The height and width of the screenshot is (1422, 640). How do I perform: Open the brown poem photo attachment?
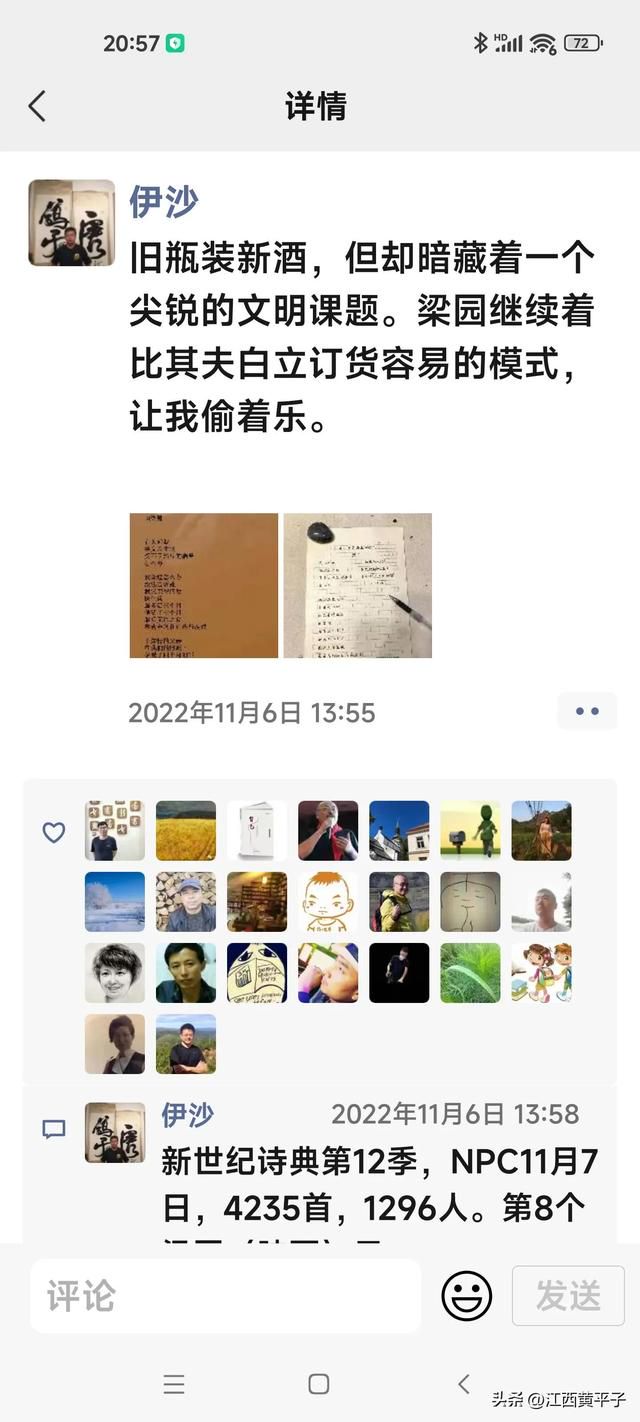point(204,585)
